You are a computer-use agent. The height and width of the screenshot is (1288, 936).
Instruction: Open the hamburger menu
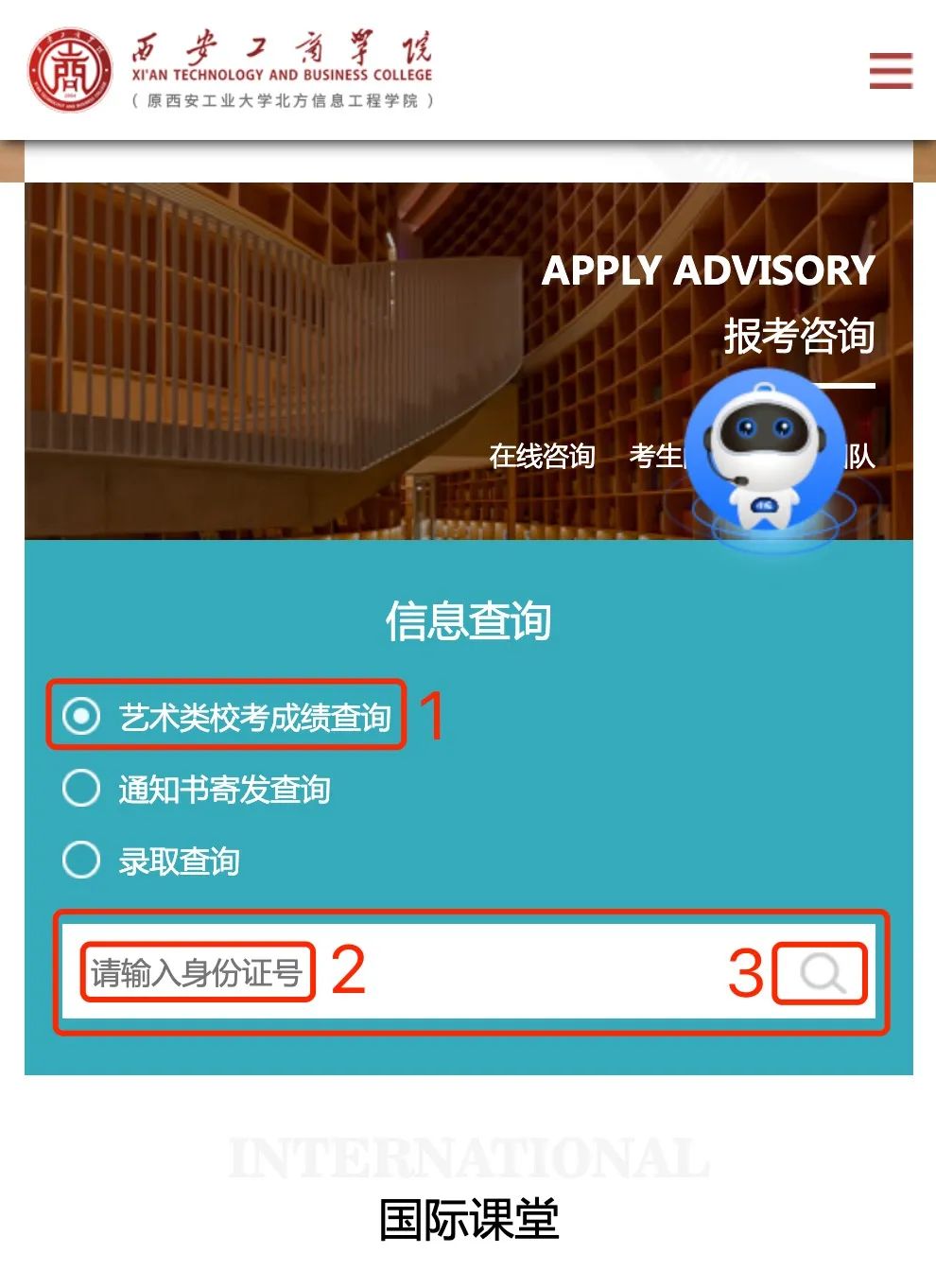(x=890, y=71)
